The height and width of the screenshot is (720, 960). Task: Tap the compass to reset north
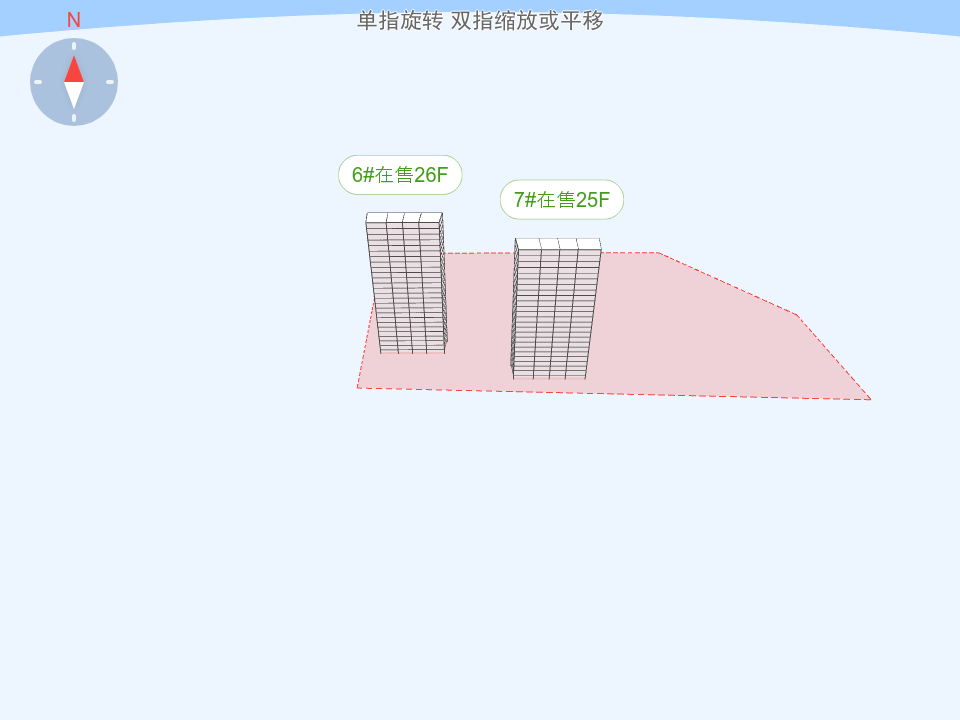coord(74,82)
